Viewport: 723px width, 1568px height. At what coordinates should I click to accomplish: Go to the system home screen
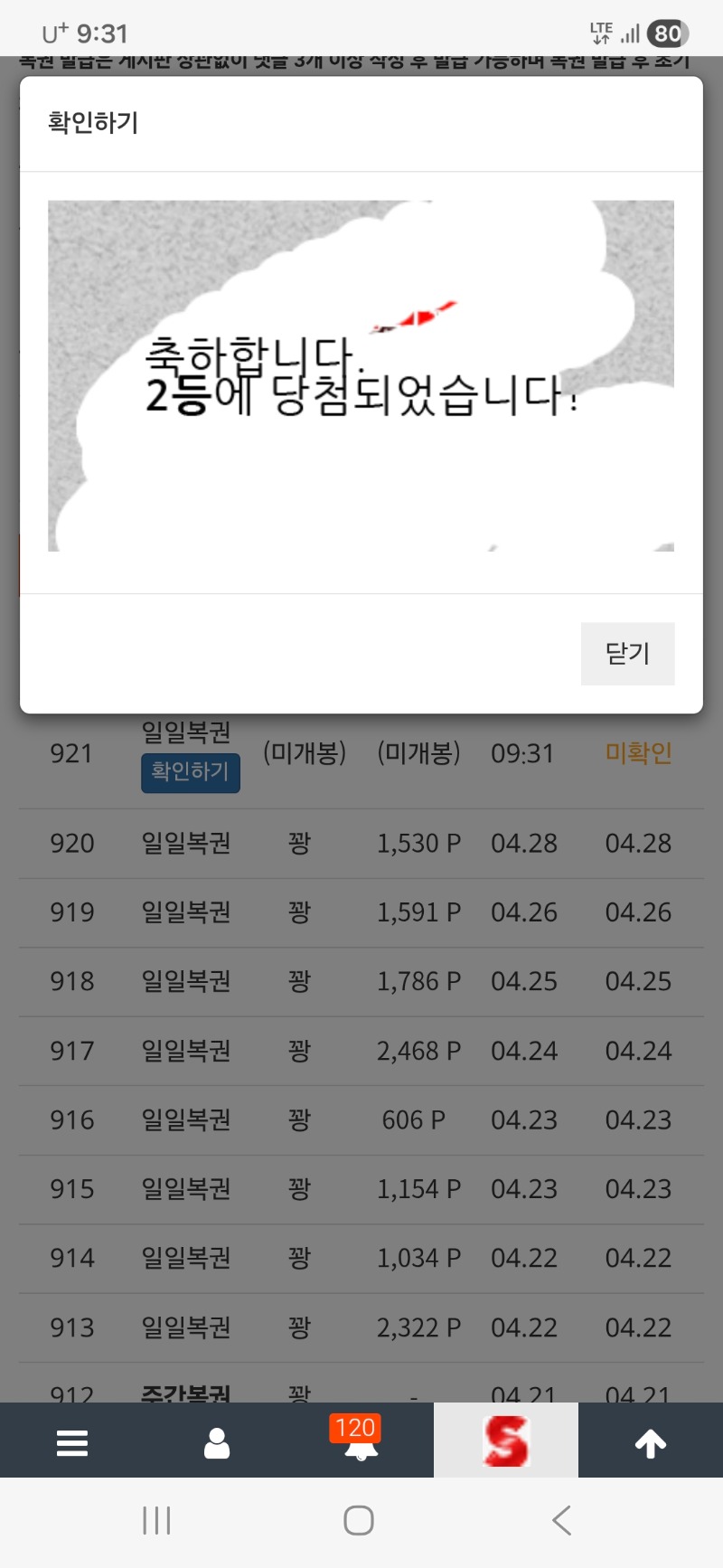point(359,1520)
